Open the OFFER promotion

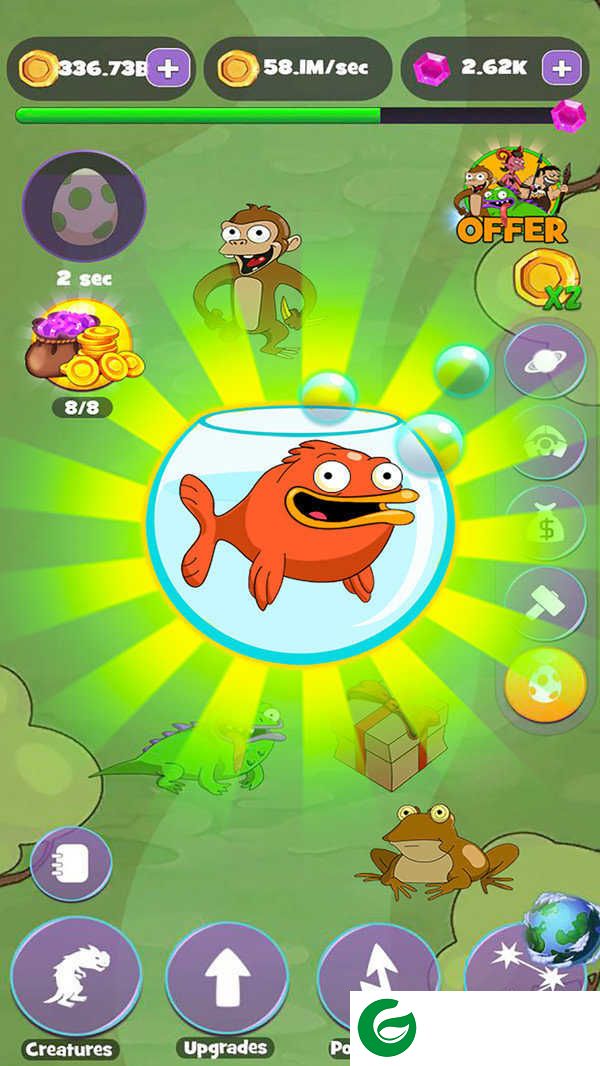(513, 200)
